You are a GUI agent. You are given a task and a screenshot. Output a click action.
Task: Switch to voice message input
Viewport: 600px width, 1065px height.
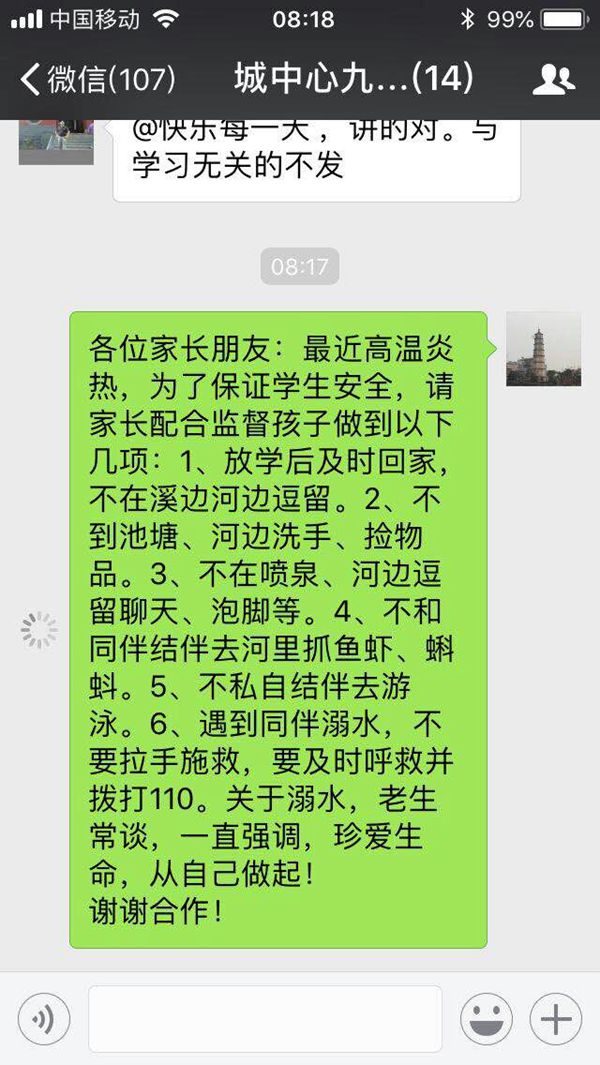[x=44, y=1019]
